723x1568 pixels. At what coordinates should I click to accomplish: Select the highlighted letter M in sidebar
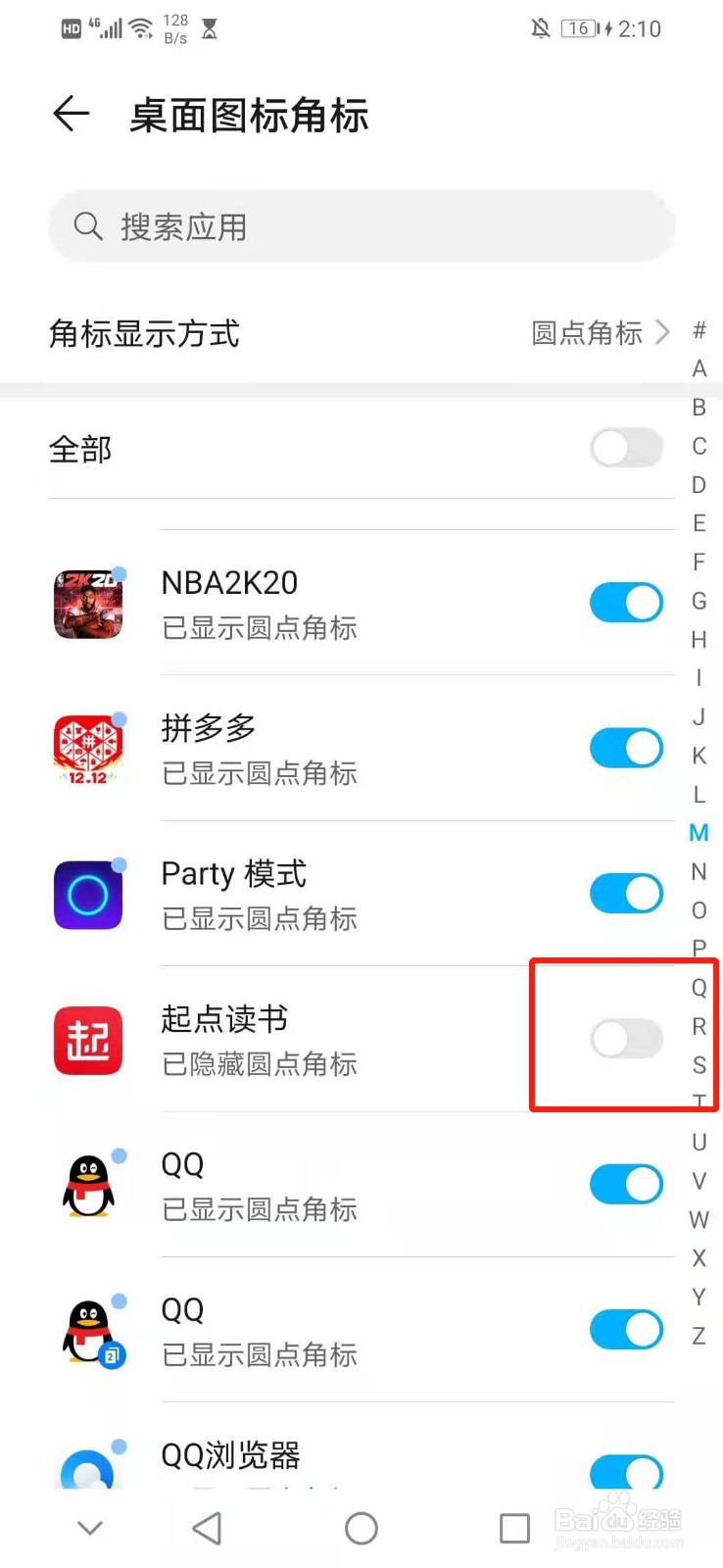coord(699,832)
